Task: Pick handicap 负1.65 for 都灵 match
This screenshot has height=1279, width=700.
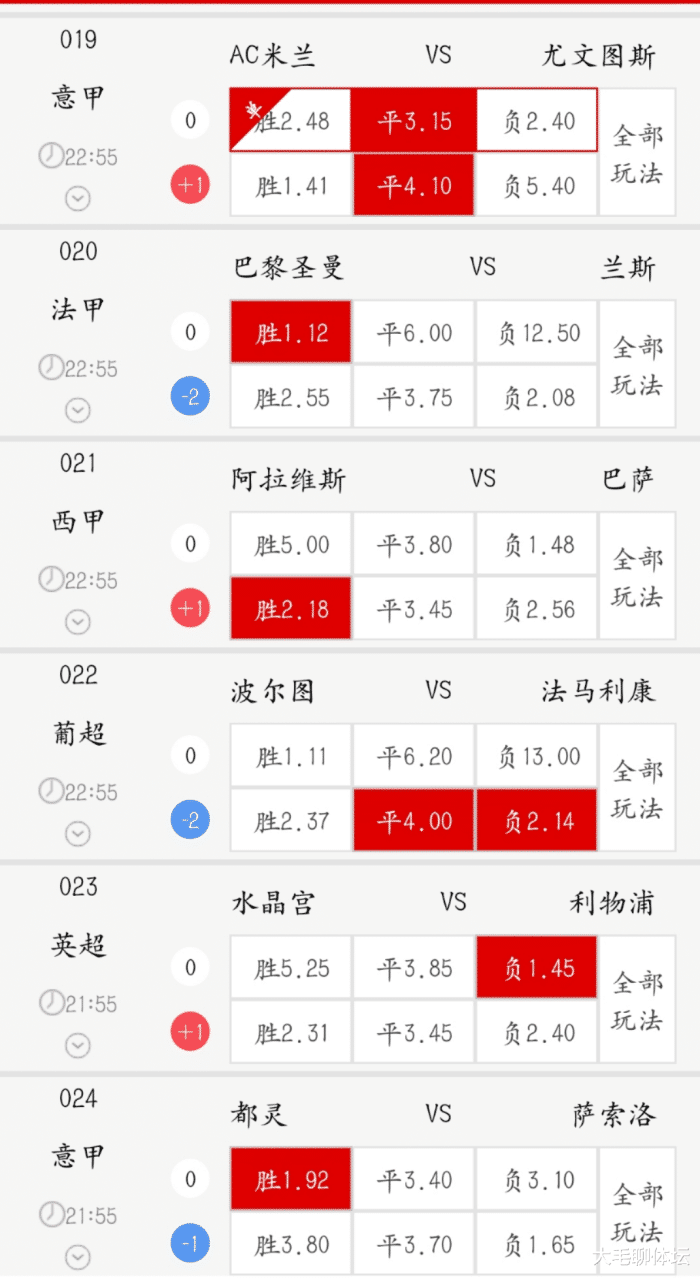Action: (537, 1244)
